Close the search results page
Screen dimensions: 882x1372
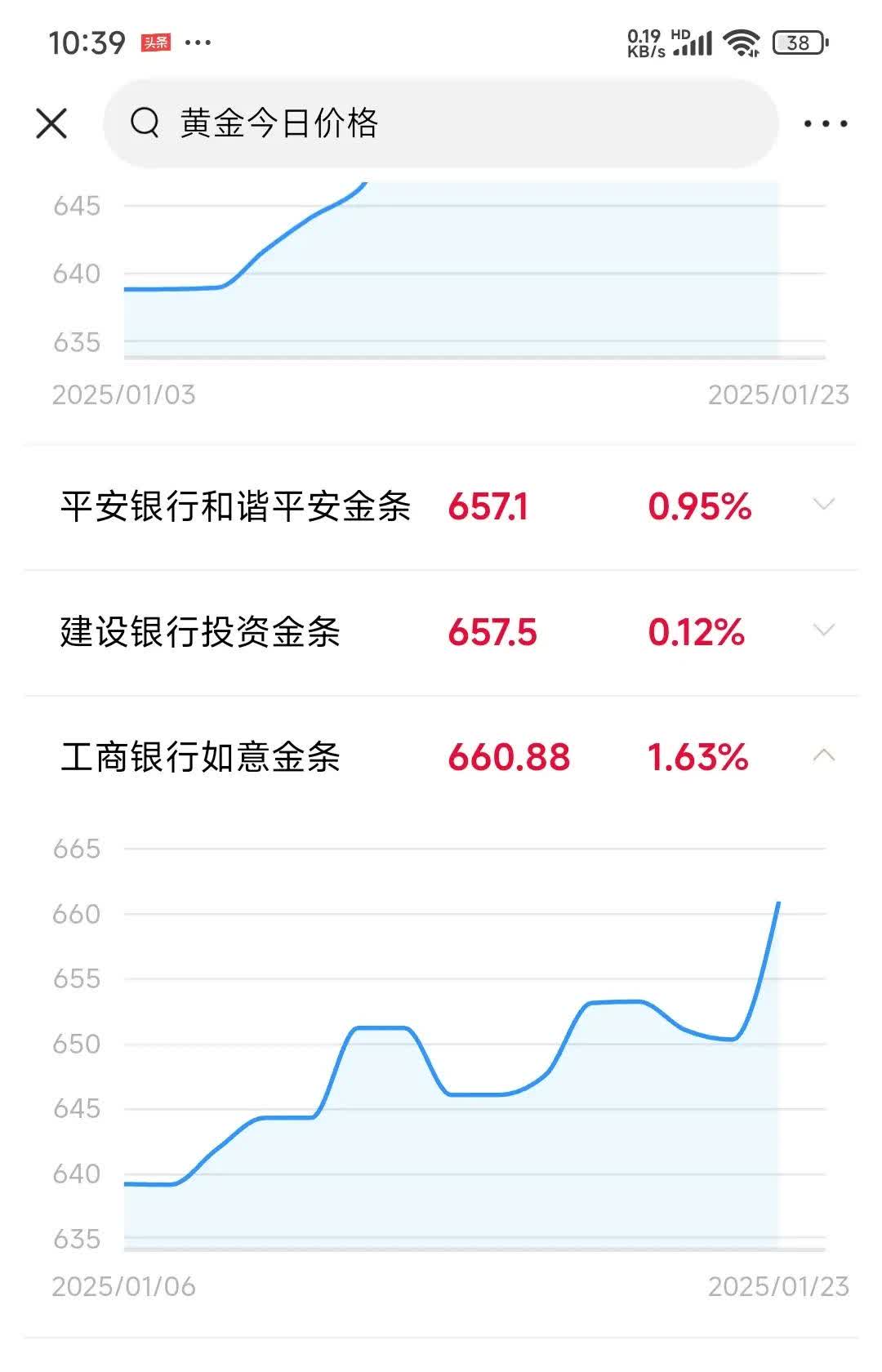pos(51,124)
